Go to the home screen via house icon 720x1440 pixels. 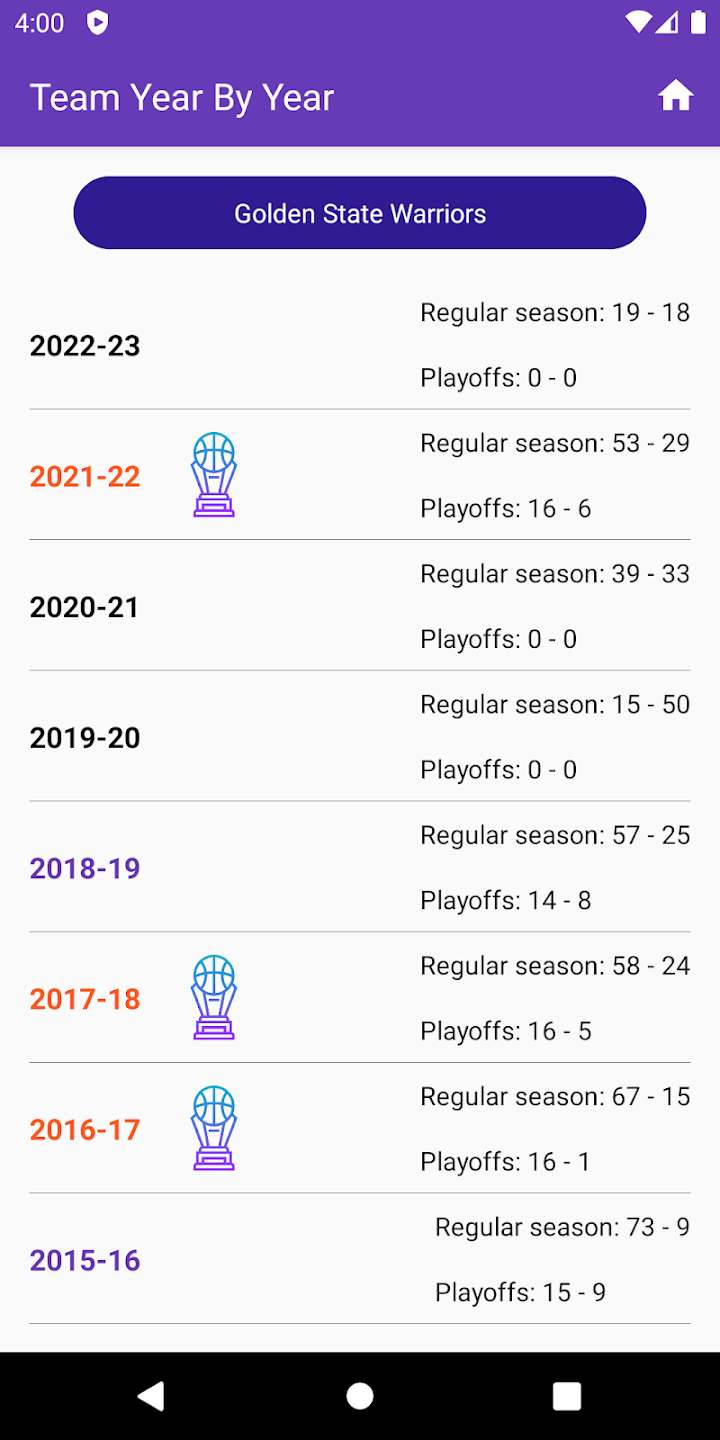[675, 96]
